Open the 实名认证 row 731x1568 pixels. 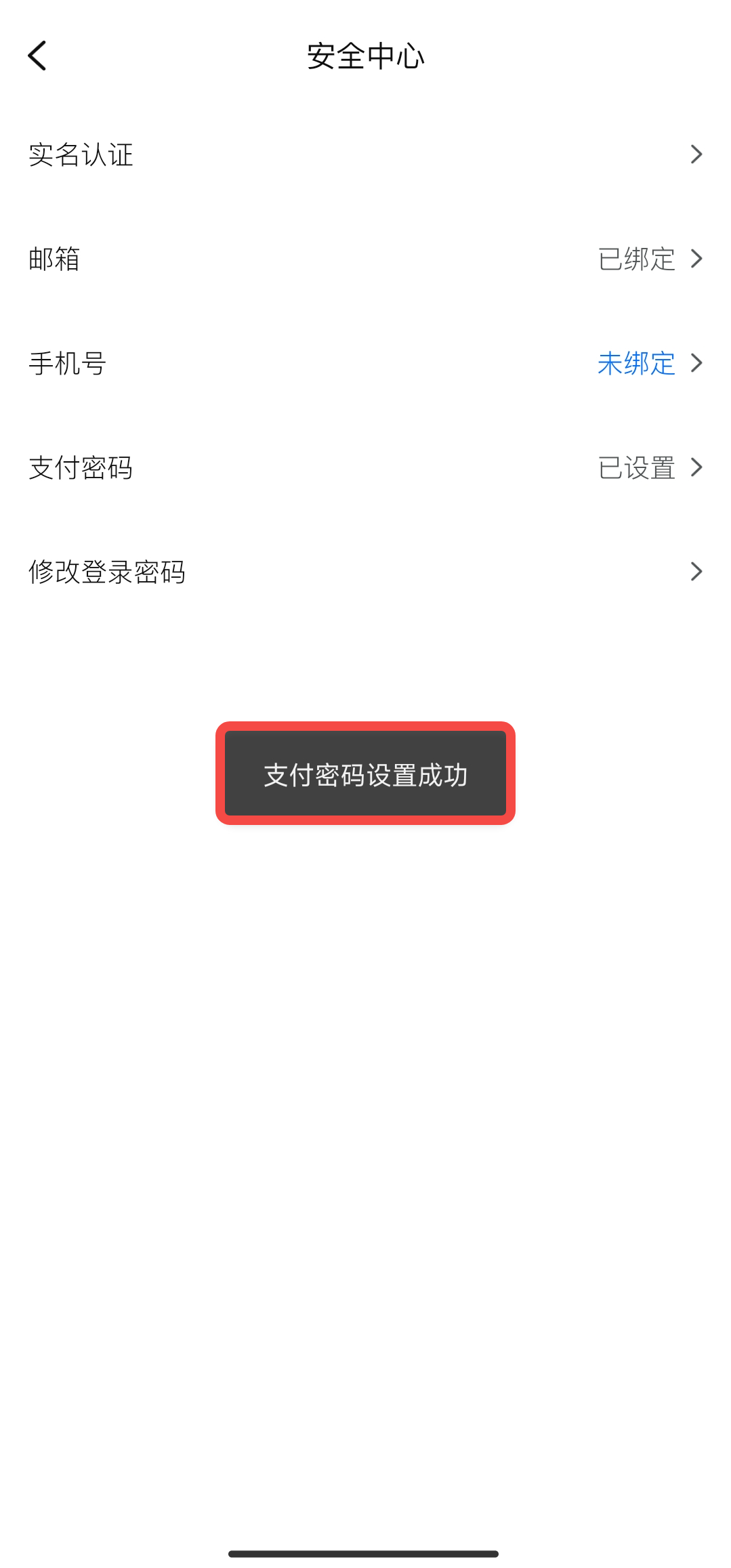pos(365,154)
